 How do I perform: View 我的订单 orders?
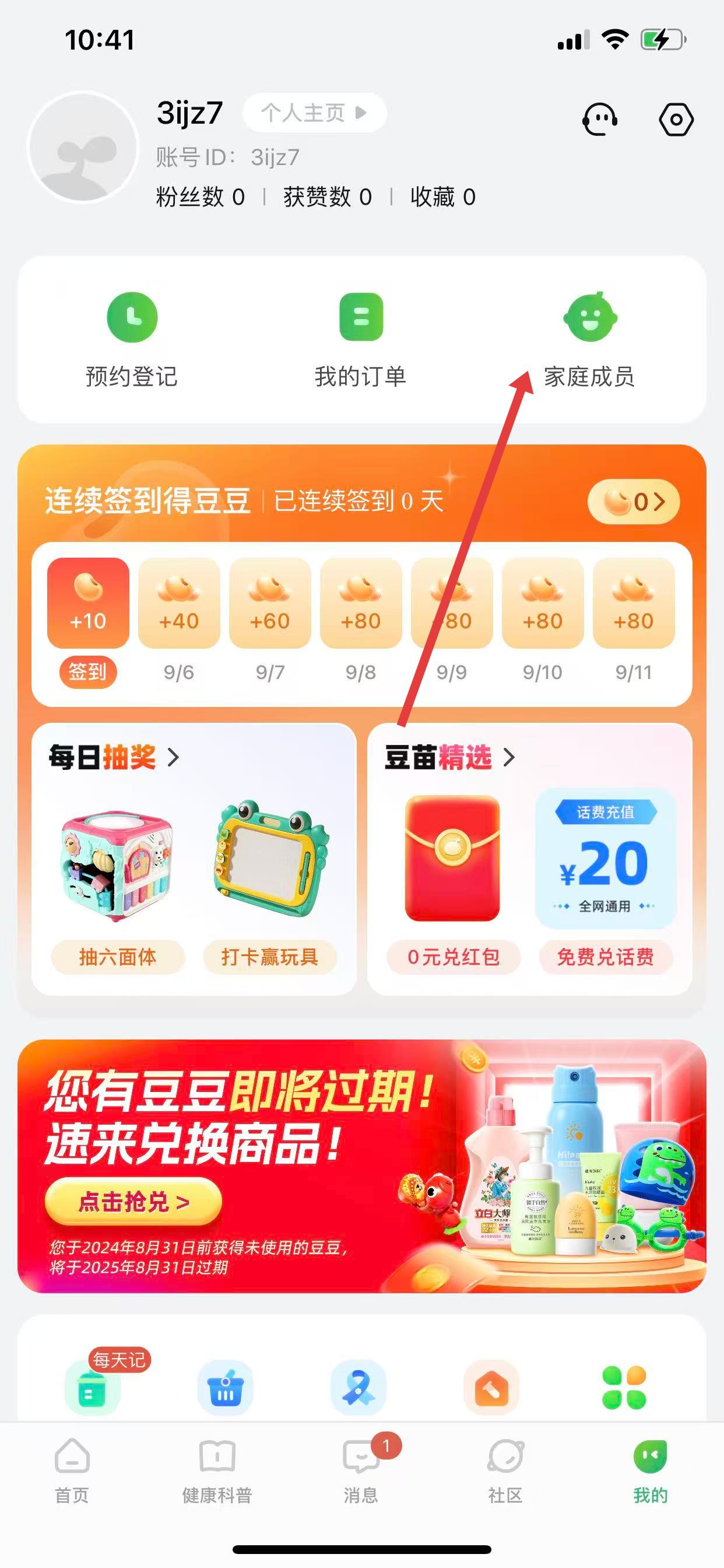(361, 339)
